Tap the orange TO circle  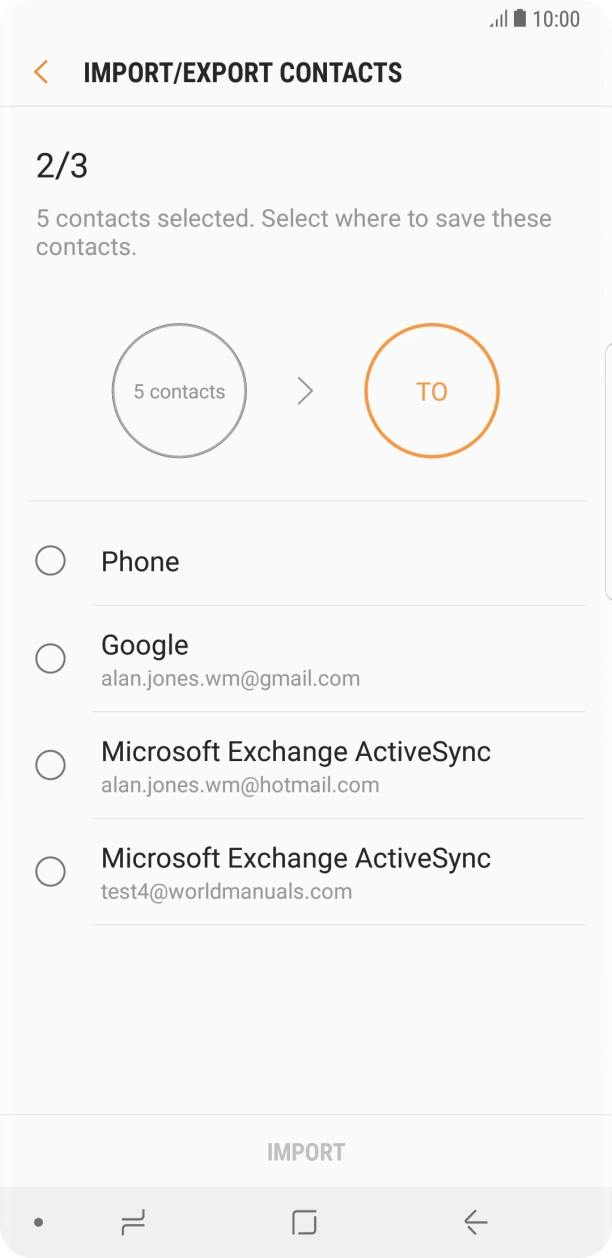[x=431, y=391]
